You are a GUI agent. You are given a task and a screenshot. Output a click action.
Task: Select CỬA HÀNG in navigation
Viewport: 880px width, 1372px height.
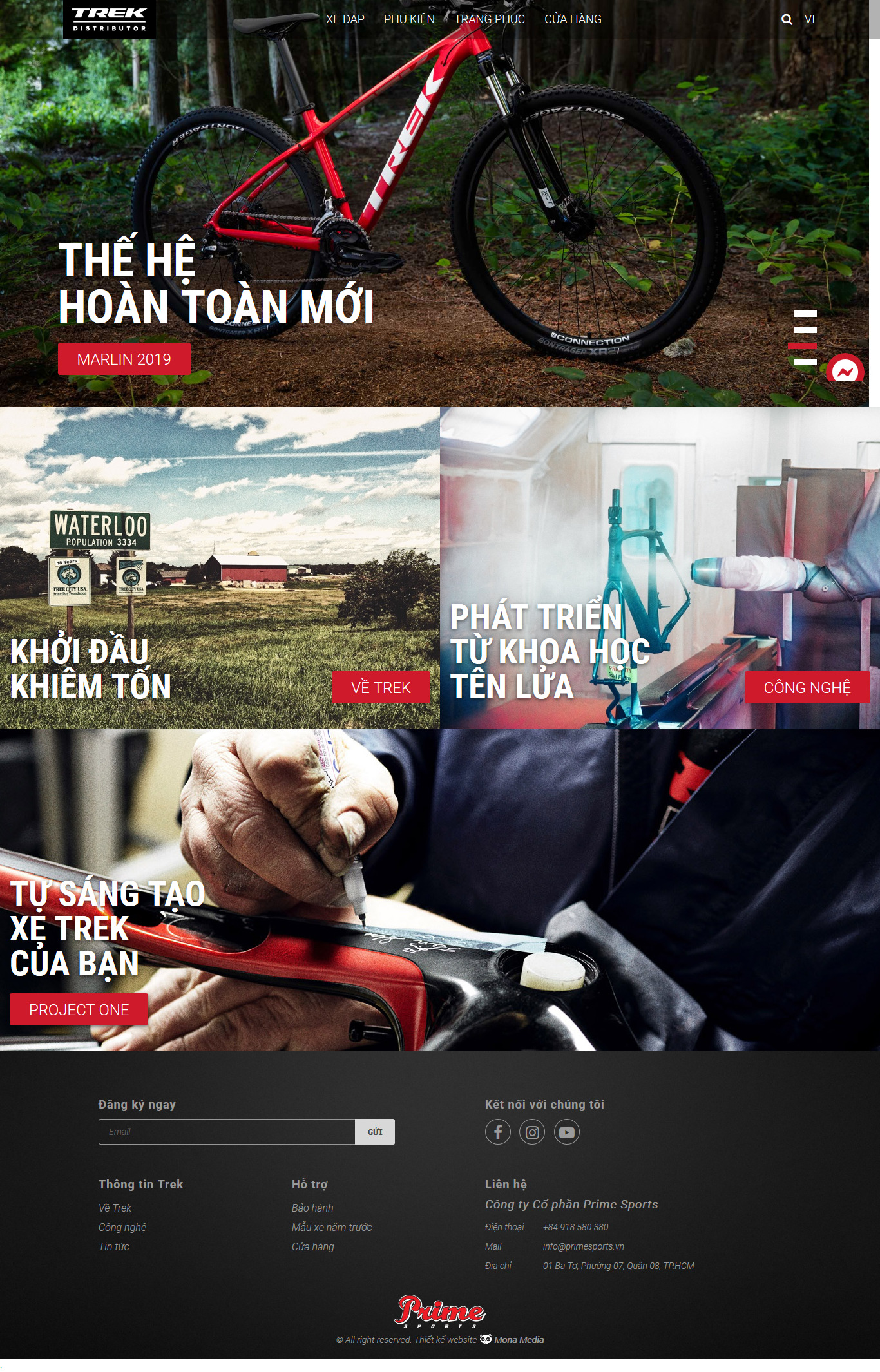point(573,19)
